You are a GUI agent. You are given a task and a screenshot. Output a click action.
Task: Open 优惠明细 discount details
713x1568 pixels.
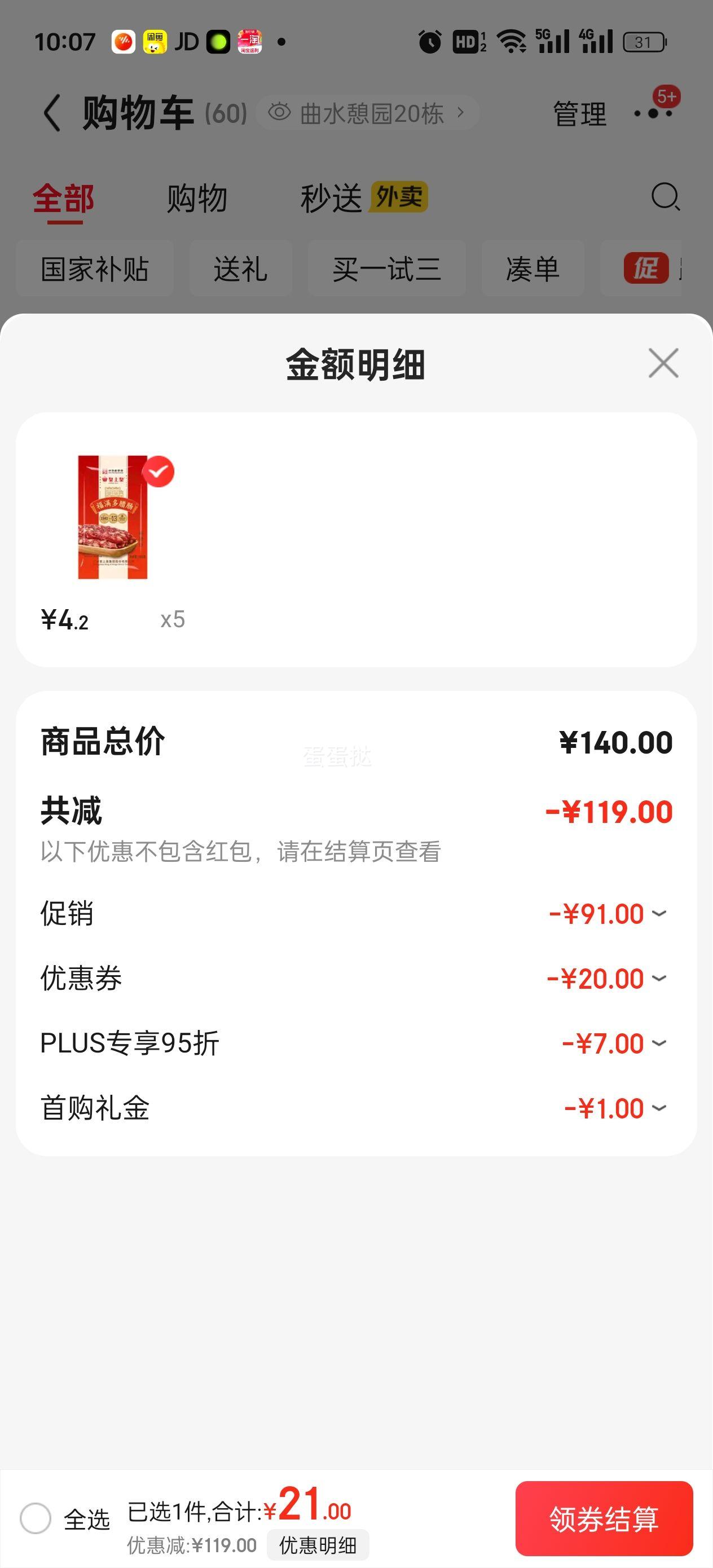(x=317, y=1545)
